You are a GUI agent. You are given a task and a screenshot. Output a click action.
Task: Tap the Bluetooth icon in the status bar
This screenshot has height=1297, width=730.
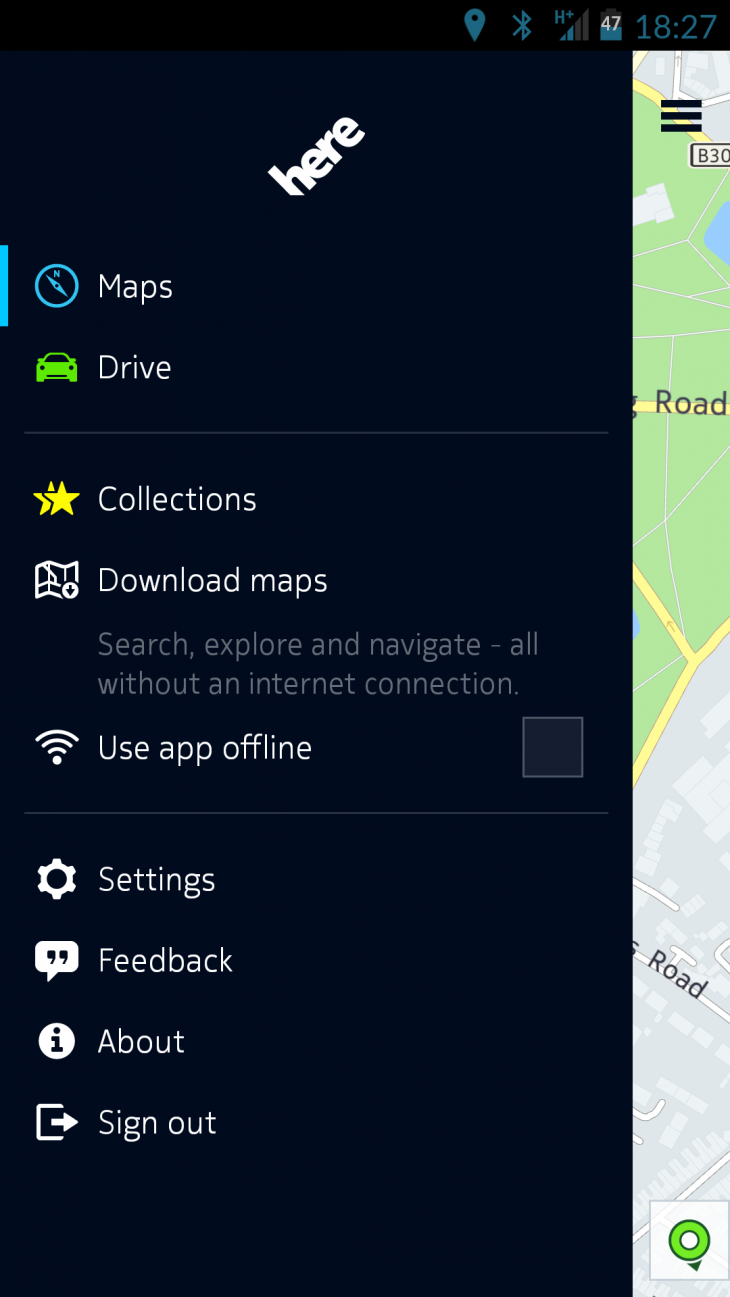click(521, 25)
